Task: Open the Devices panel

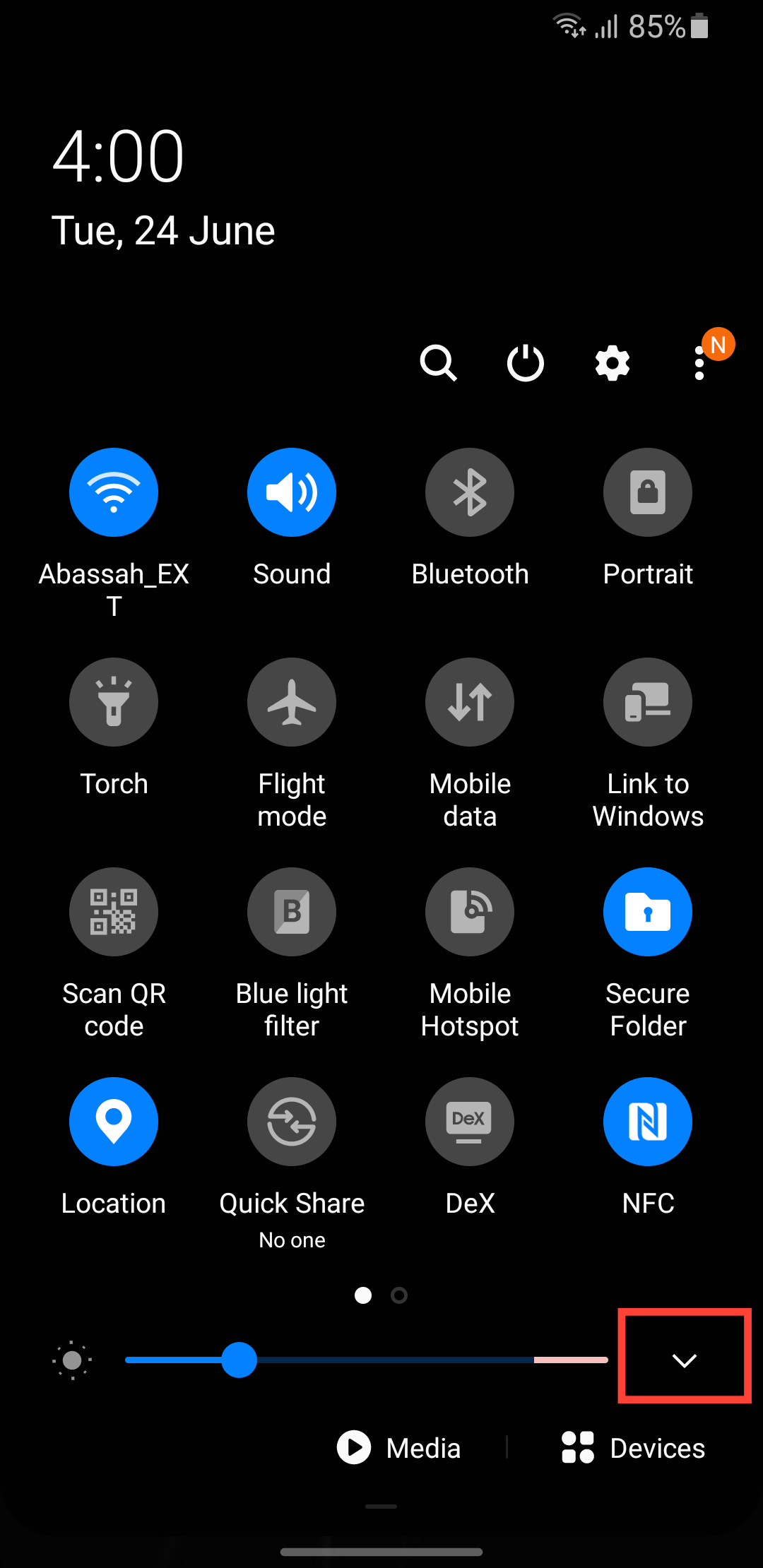Action: point(634,1448)
